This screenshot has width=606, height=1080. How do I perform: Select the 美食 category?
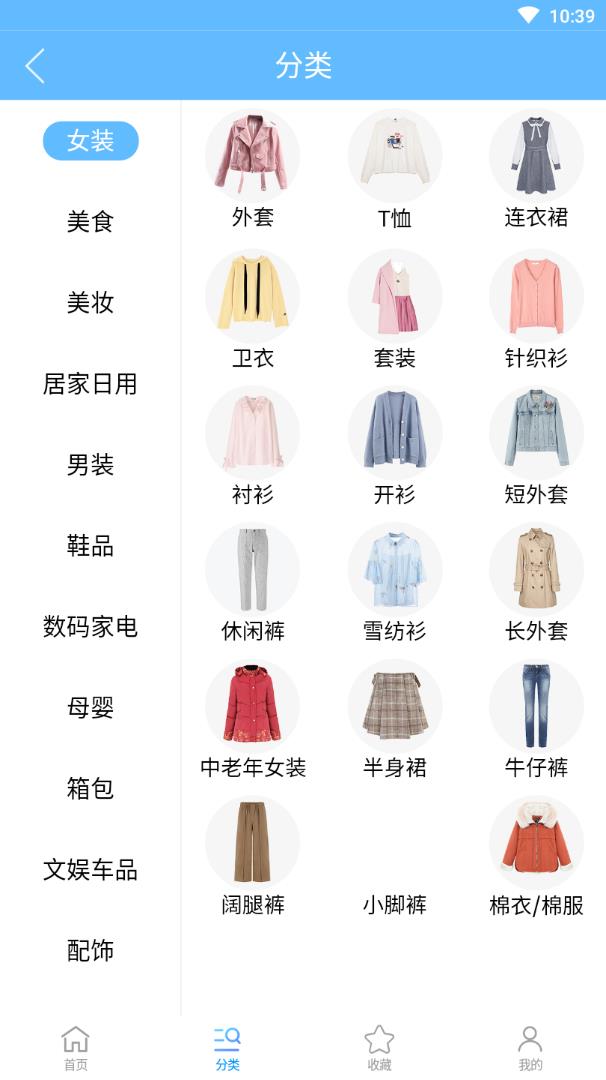pyautogui.click(x=90, y=222)
